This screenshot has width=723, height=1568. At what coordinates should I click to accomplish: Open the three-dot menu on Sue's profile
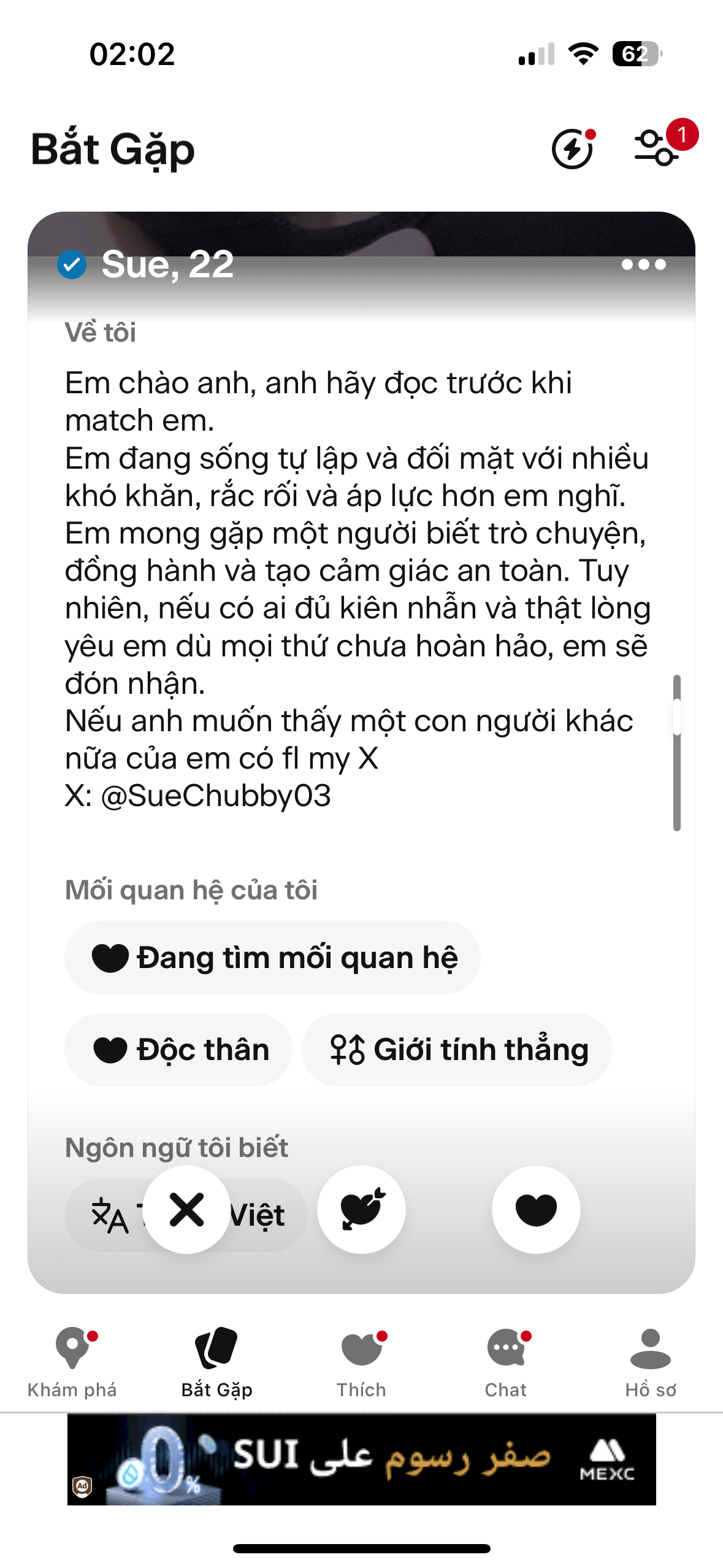pos(643,264)
